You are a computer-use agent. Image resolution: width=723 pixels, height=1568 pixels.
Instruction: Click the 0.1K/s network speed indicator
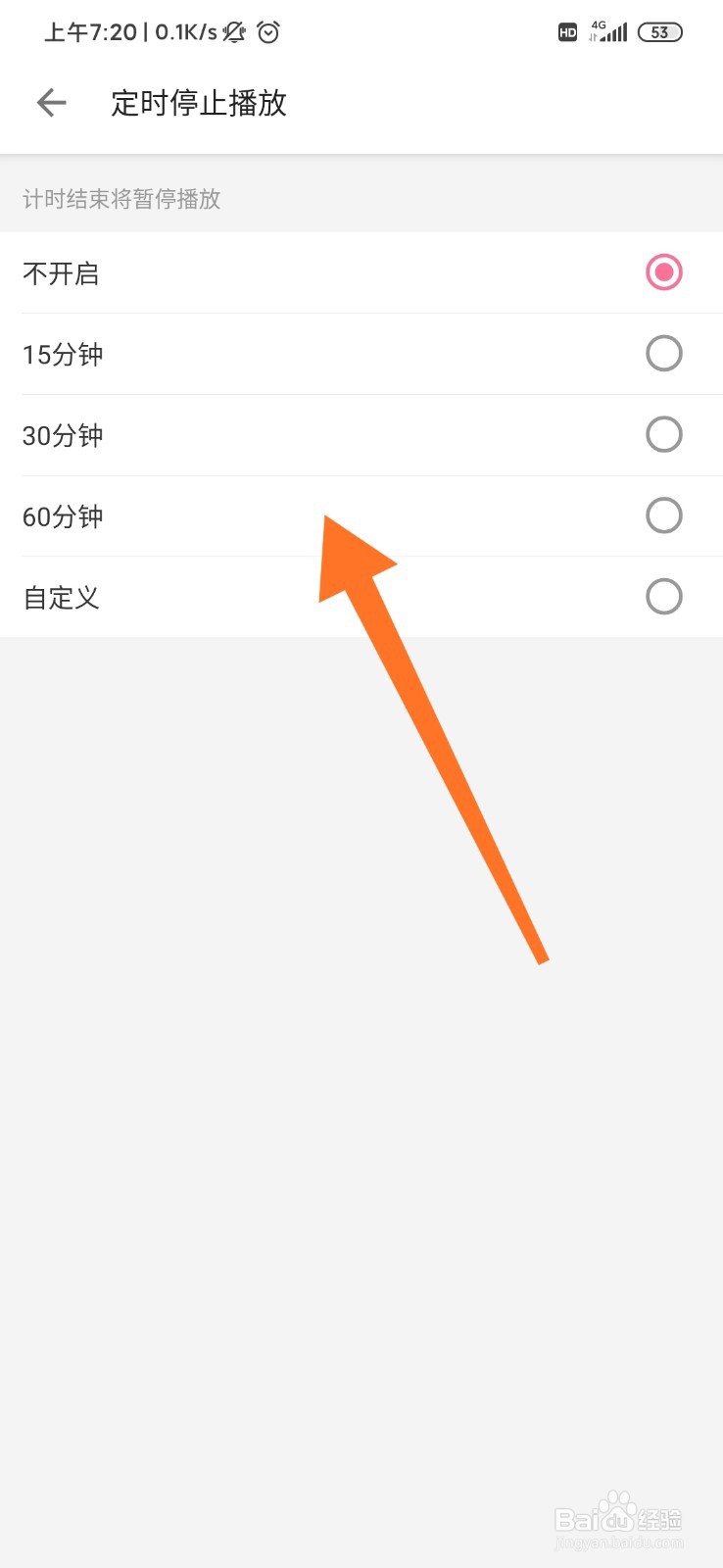click(181, 31)
